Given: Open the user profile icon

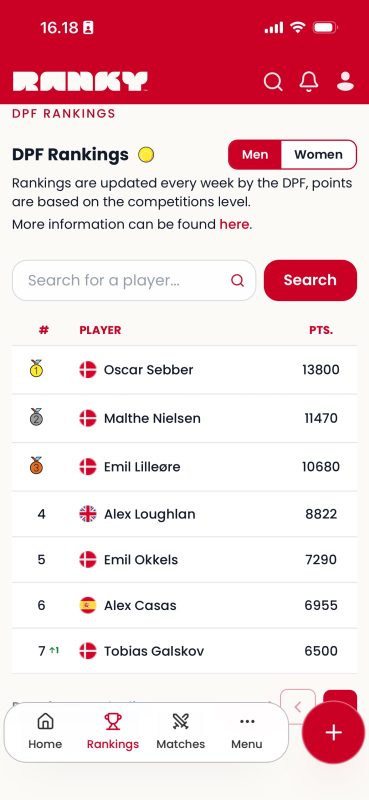Looking at the screenshot, I should [x=346, y=82].
